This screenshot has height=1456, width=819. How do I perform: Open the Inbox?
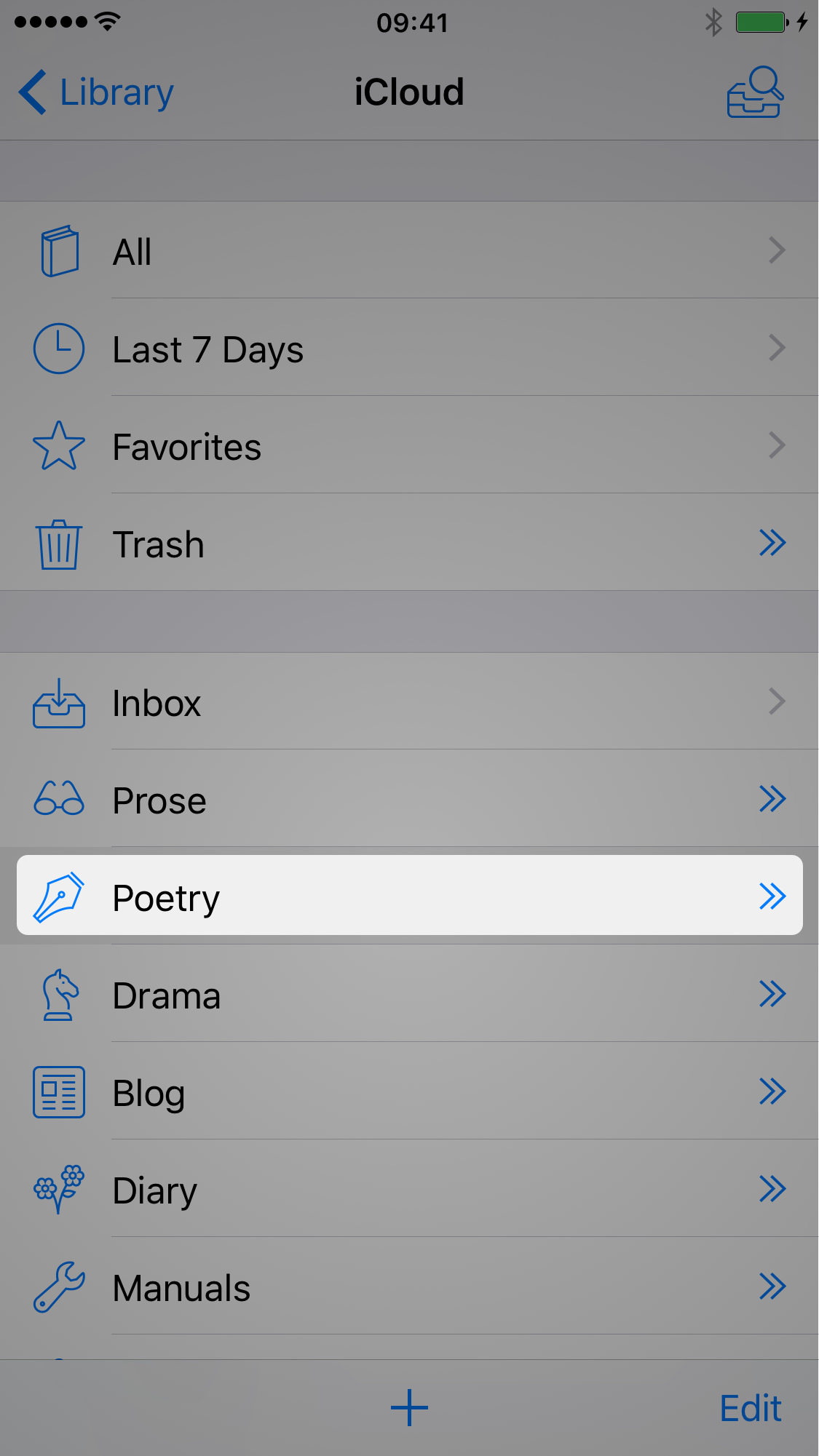click(409, 701)
